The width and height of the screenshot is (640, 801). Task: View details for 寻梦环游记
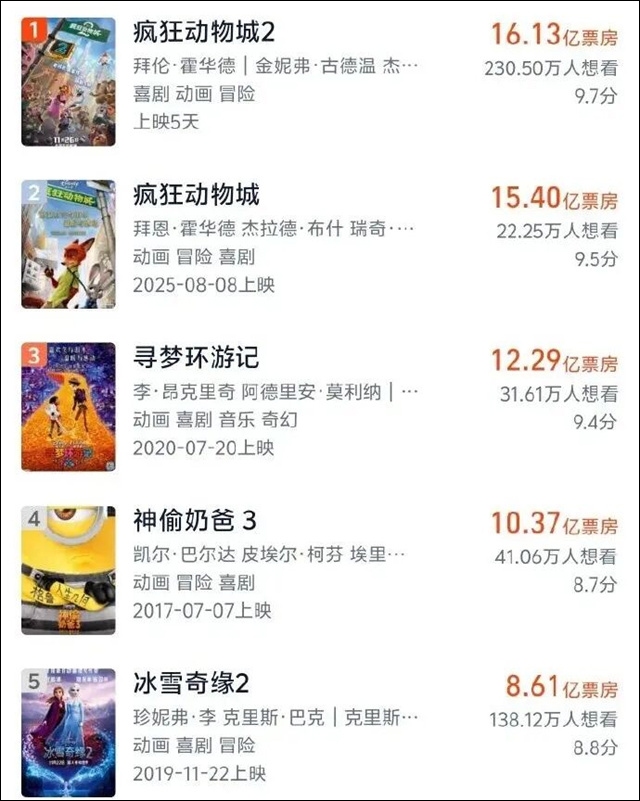[x=196, y=357]
